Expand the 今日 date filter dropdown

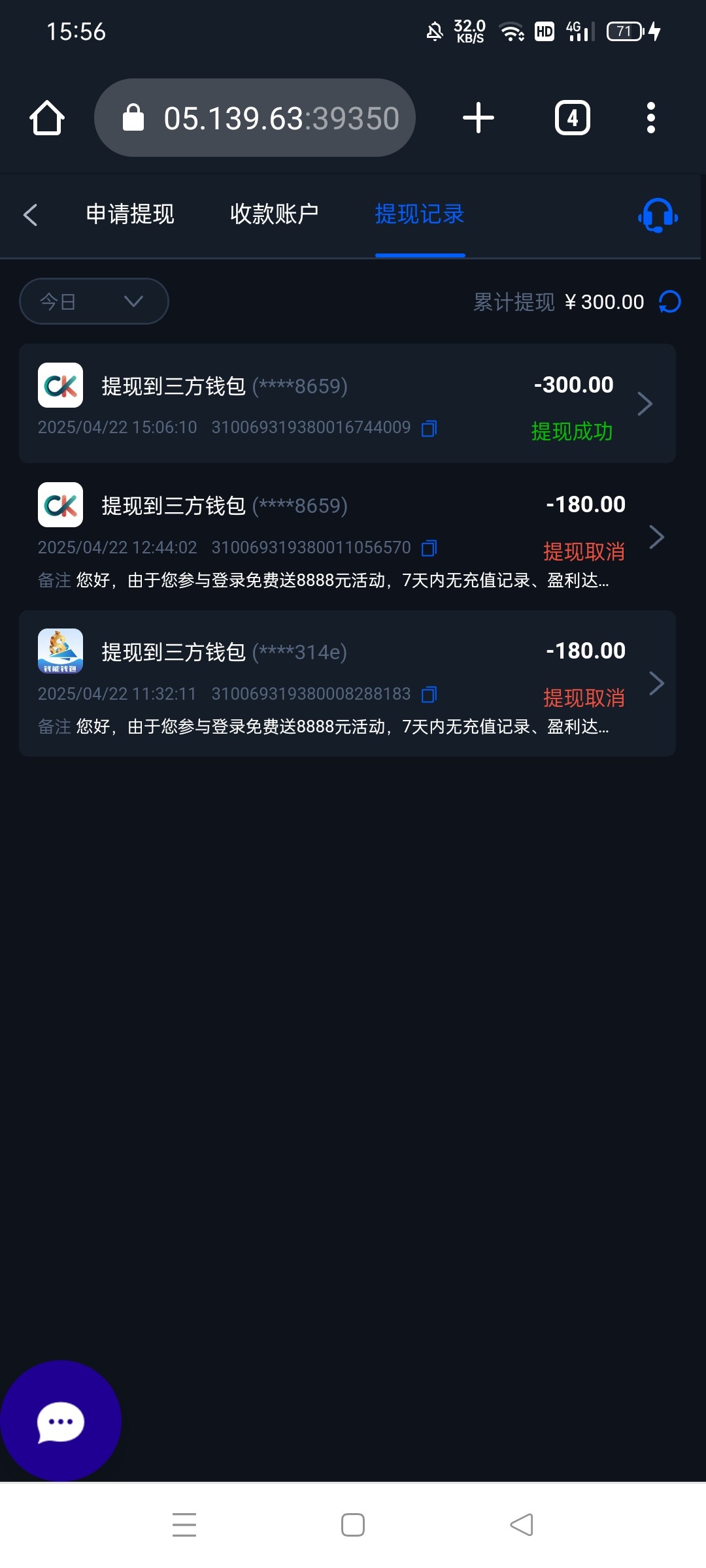click(94, 301)
